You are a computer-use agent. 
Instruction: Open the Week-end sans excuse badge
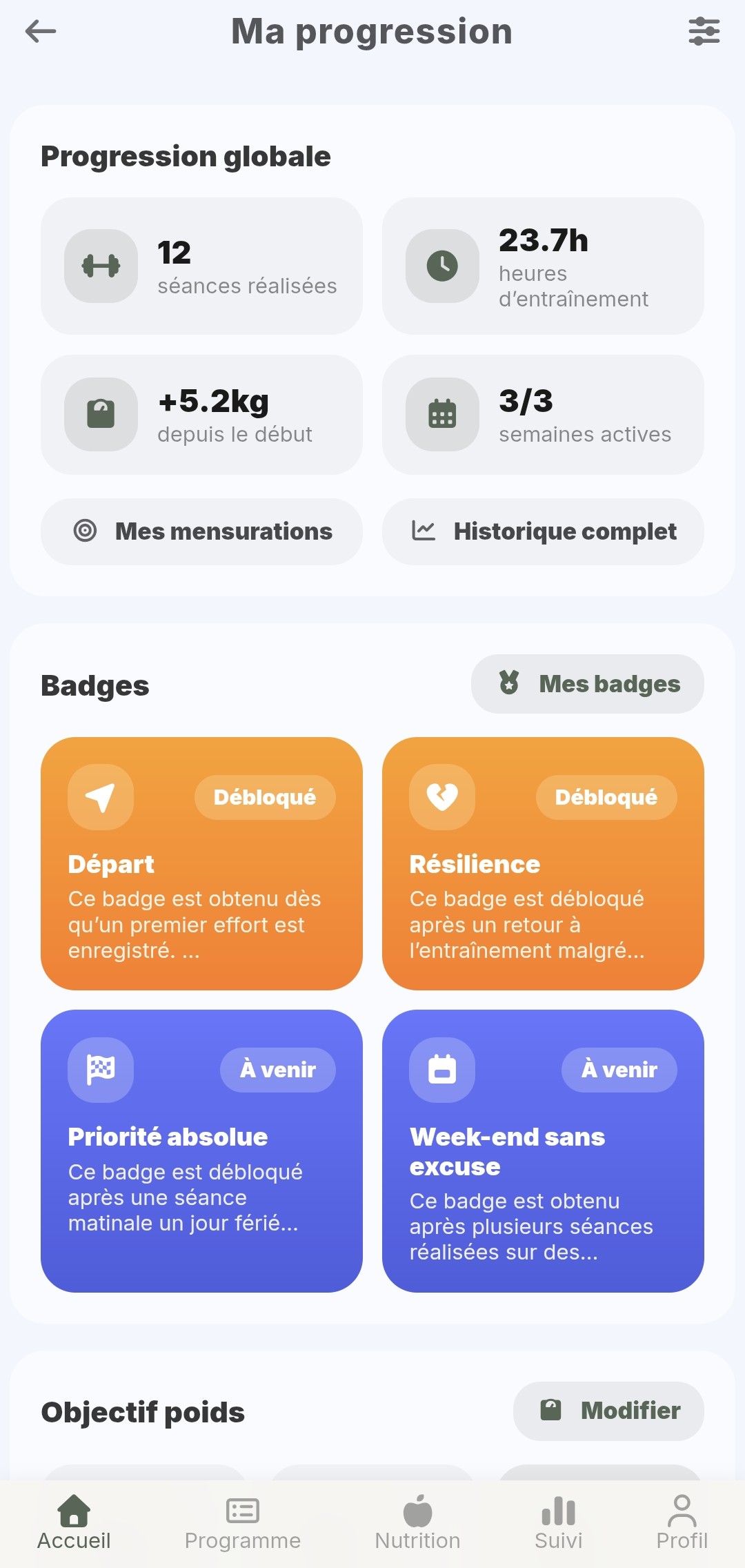coord(543,1150)
